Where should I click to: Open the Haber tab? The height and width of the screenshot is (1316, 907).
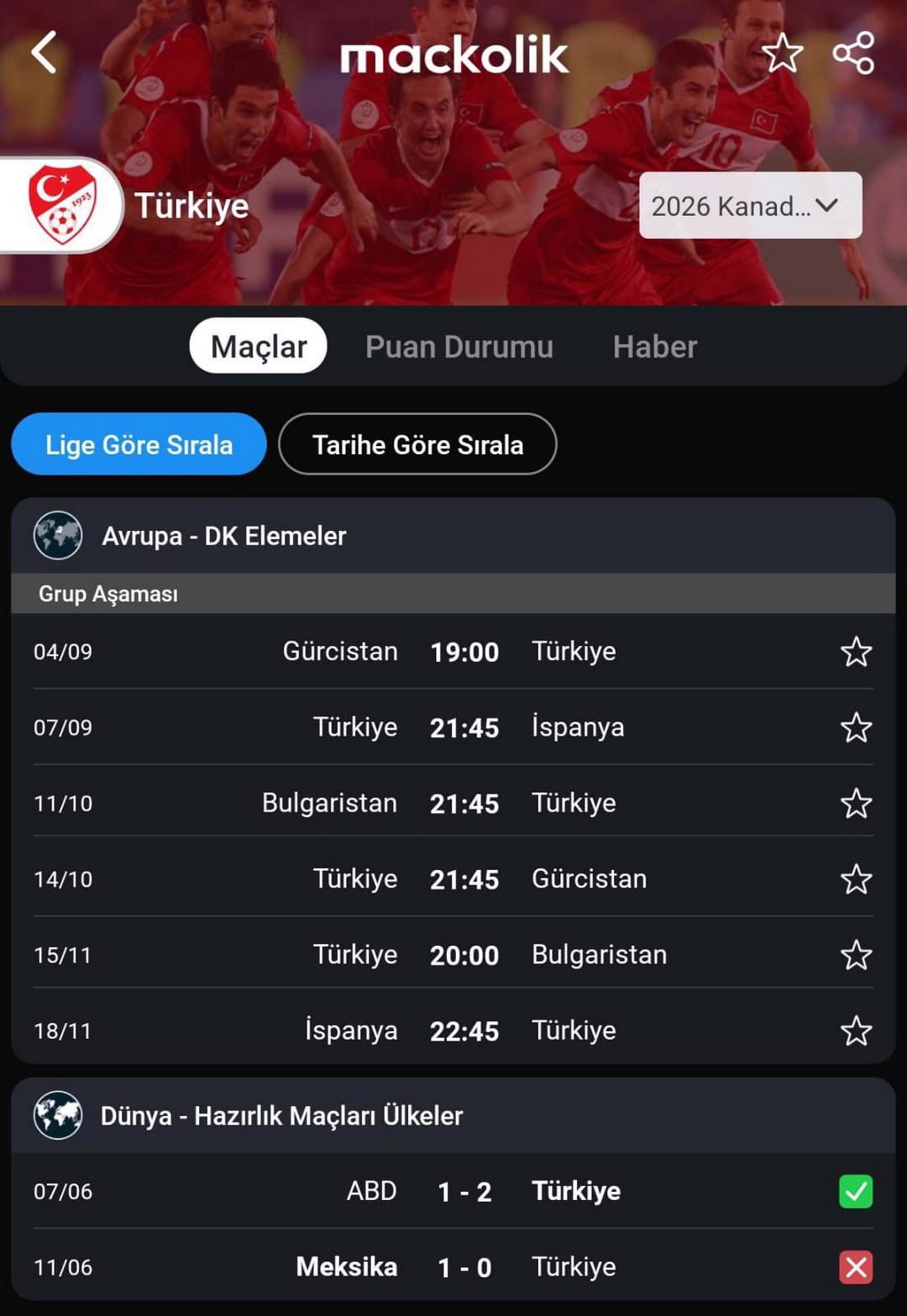coord(654,347)
